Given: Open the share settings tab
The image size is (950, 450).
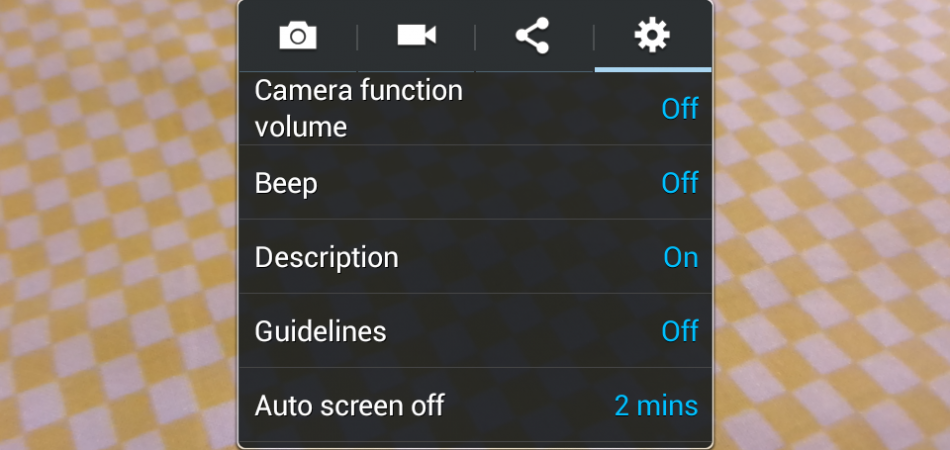Looking at the screenshot, I should click(x=533, y=37).
